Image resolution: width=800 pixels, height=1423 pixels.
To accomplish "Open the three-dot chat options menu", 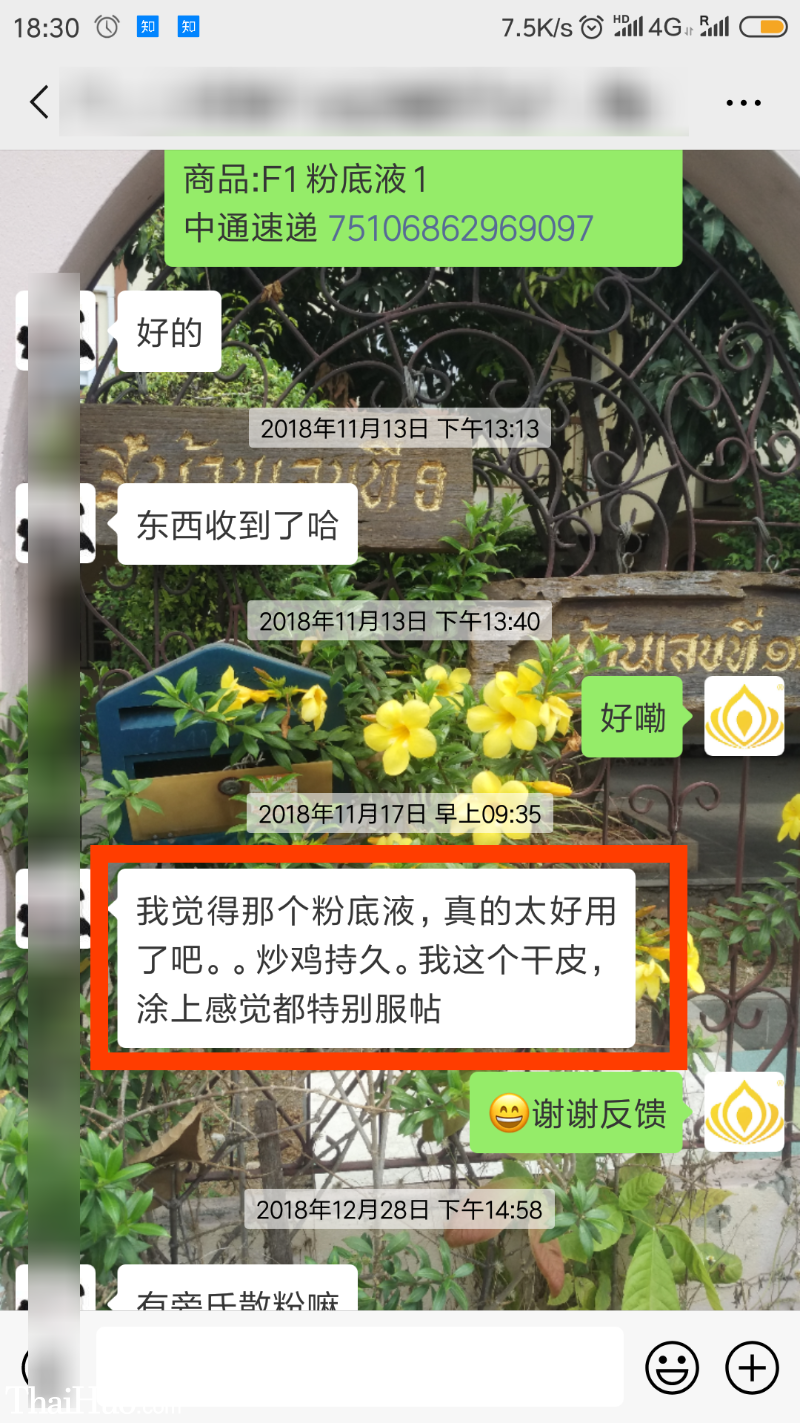I will (x=743, y=102).
